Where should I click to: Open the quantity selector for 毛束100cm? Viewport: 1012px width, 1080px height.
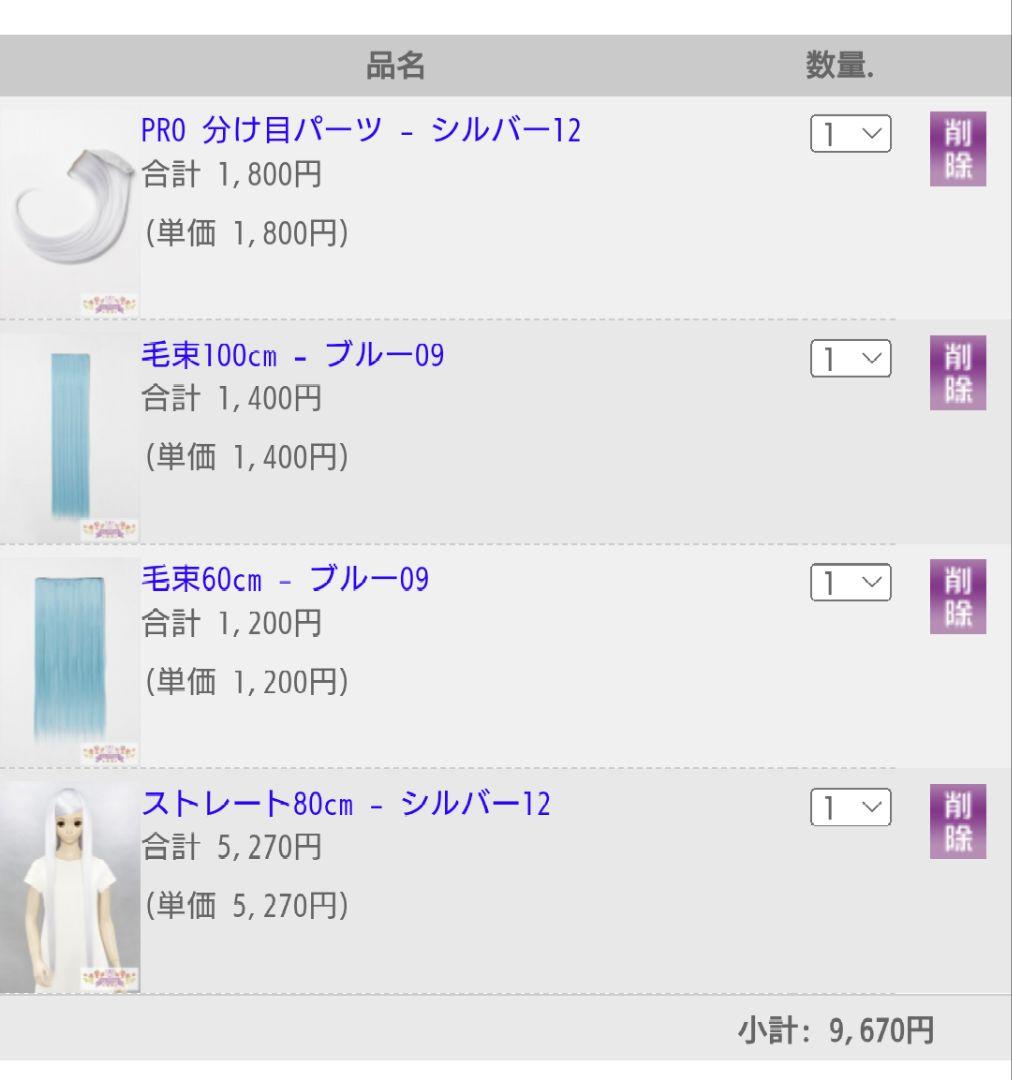tap(851, 356)
